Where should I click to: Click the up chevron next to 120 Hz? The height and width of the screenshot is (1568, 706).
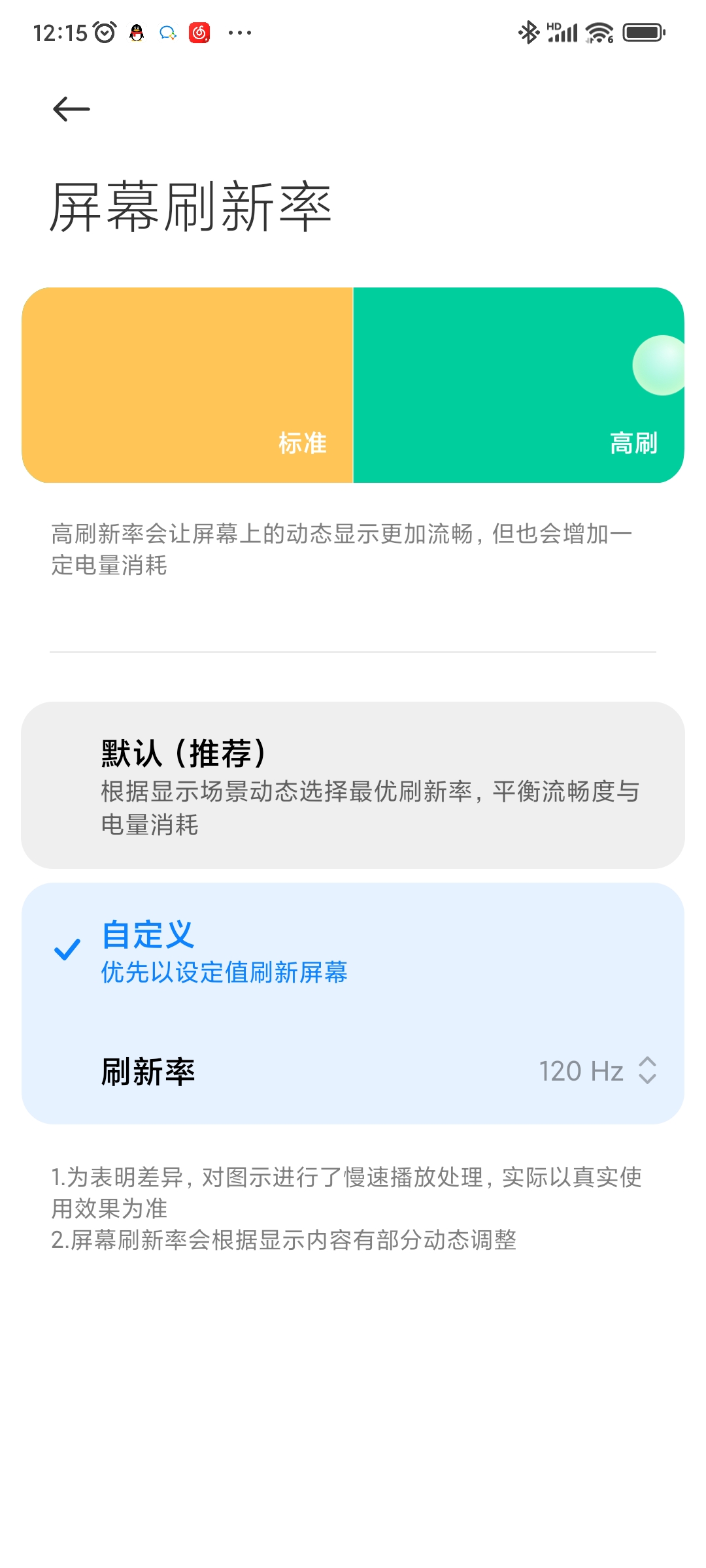point(647,1060)
